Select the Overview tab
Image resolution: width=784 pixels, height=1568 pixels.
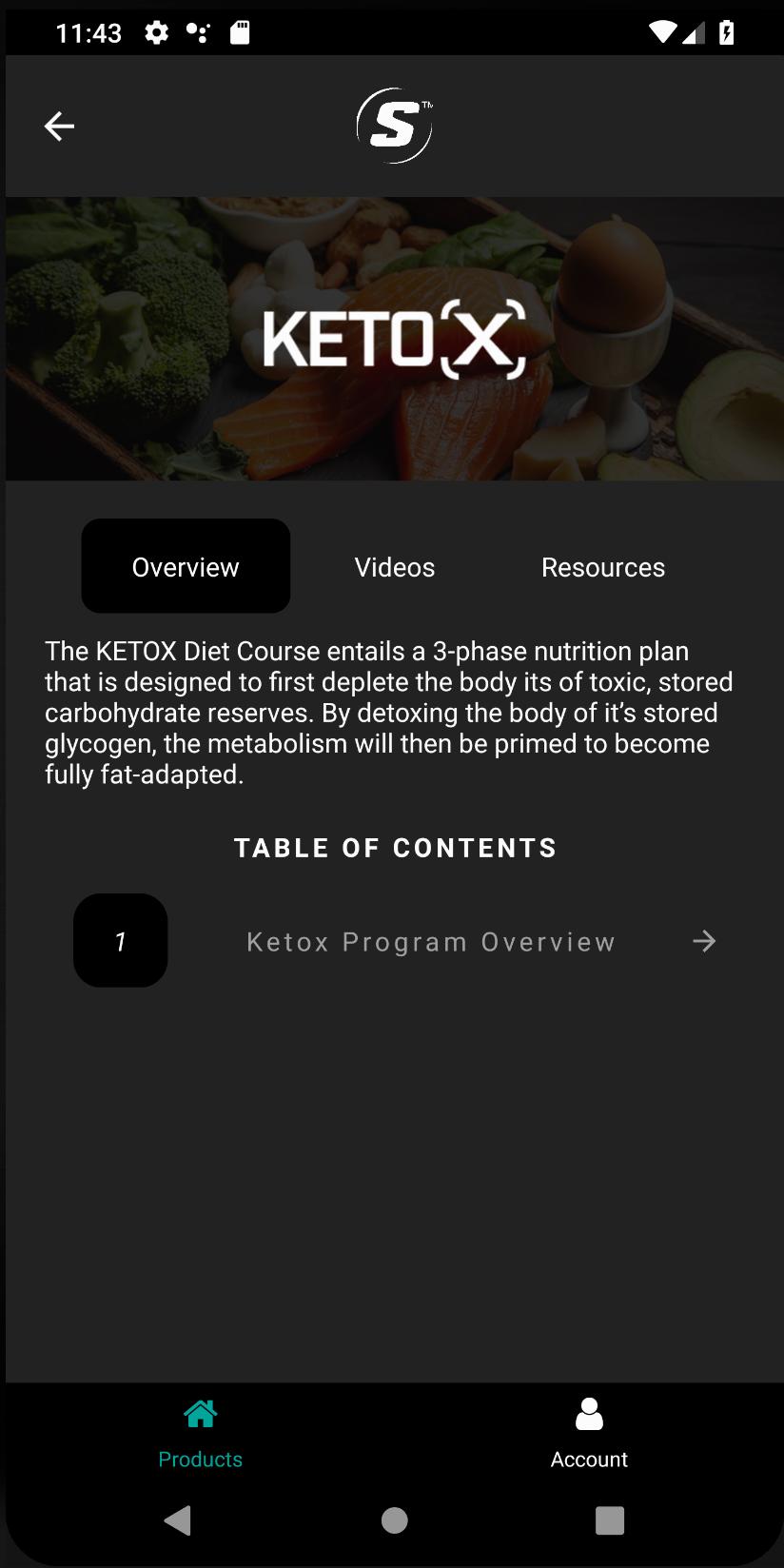[x=186, y=567]
